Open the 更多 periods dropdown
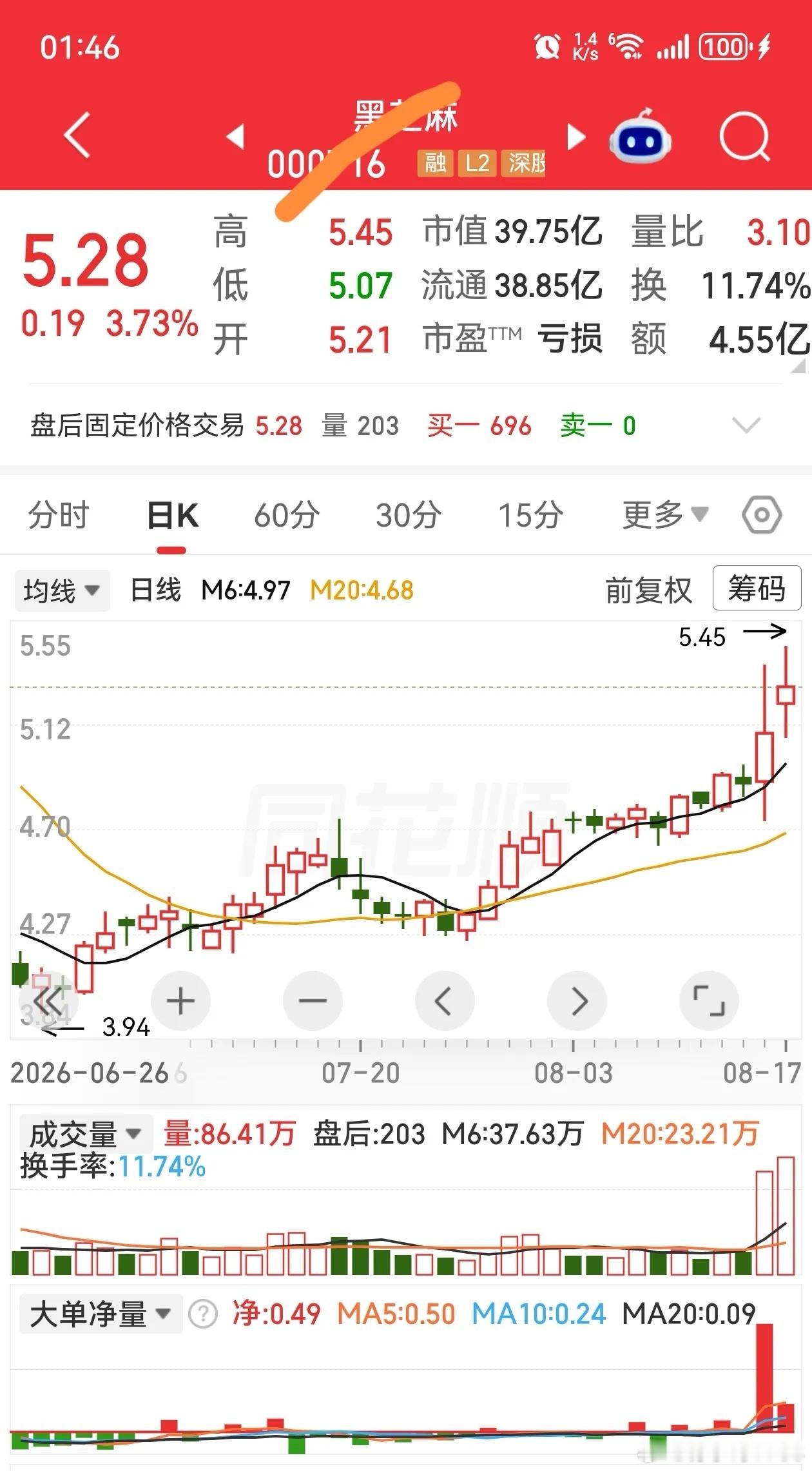Image resolution: width=812 pixels, height=1471 pixels. (666, 514)
